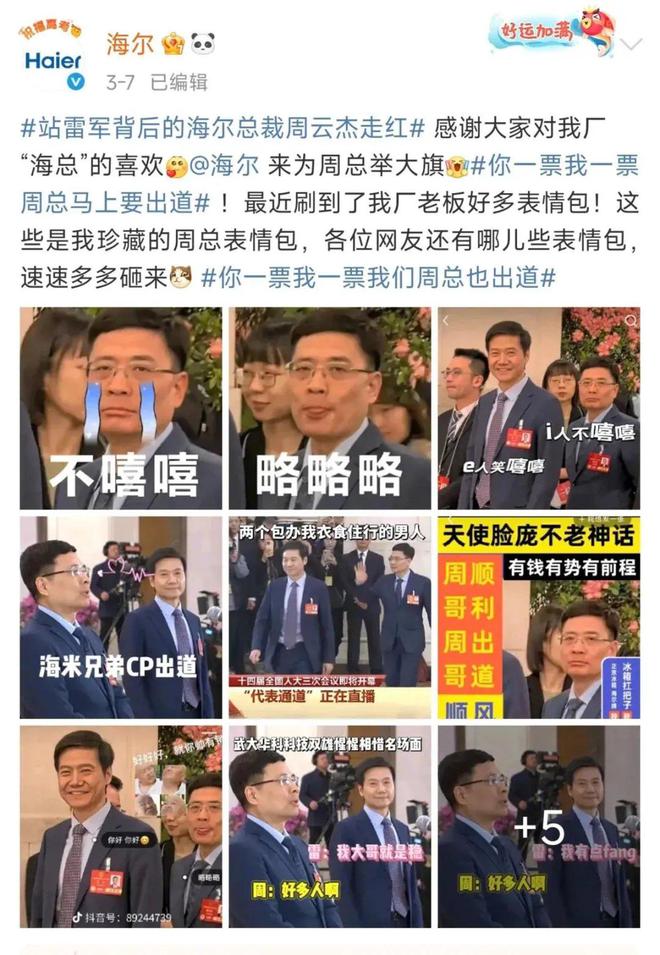Open Haier's profile avatar
This screenshot has width=660, height=955.
[52, 58]
